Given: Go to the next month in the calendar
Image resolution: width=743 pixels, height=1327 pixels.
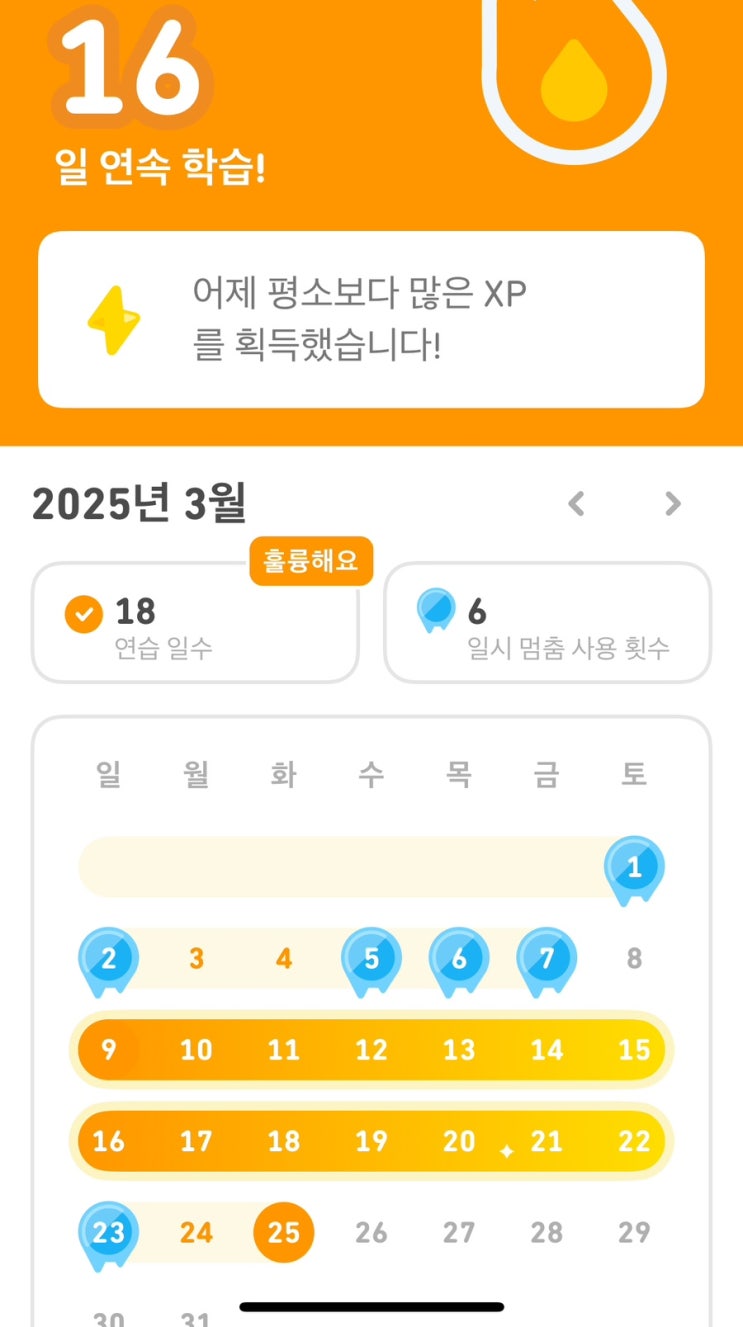Looking at the screenshot, I should coord(673,504).
